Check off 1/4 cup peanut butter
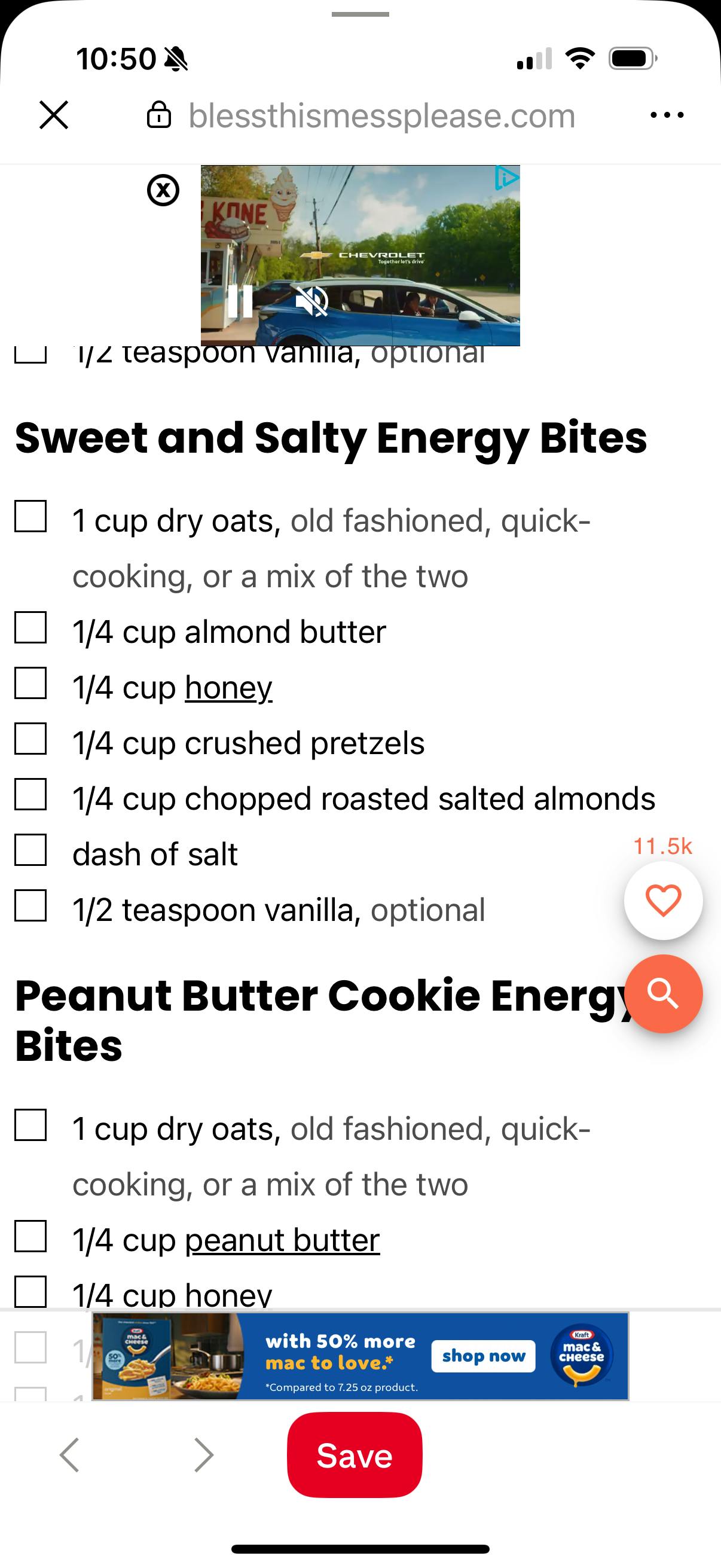Viewport: 721px width, 1568px height. point(30,1236)
